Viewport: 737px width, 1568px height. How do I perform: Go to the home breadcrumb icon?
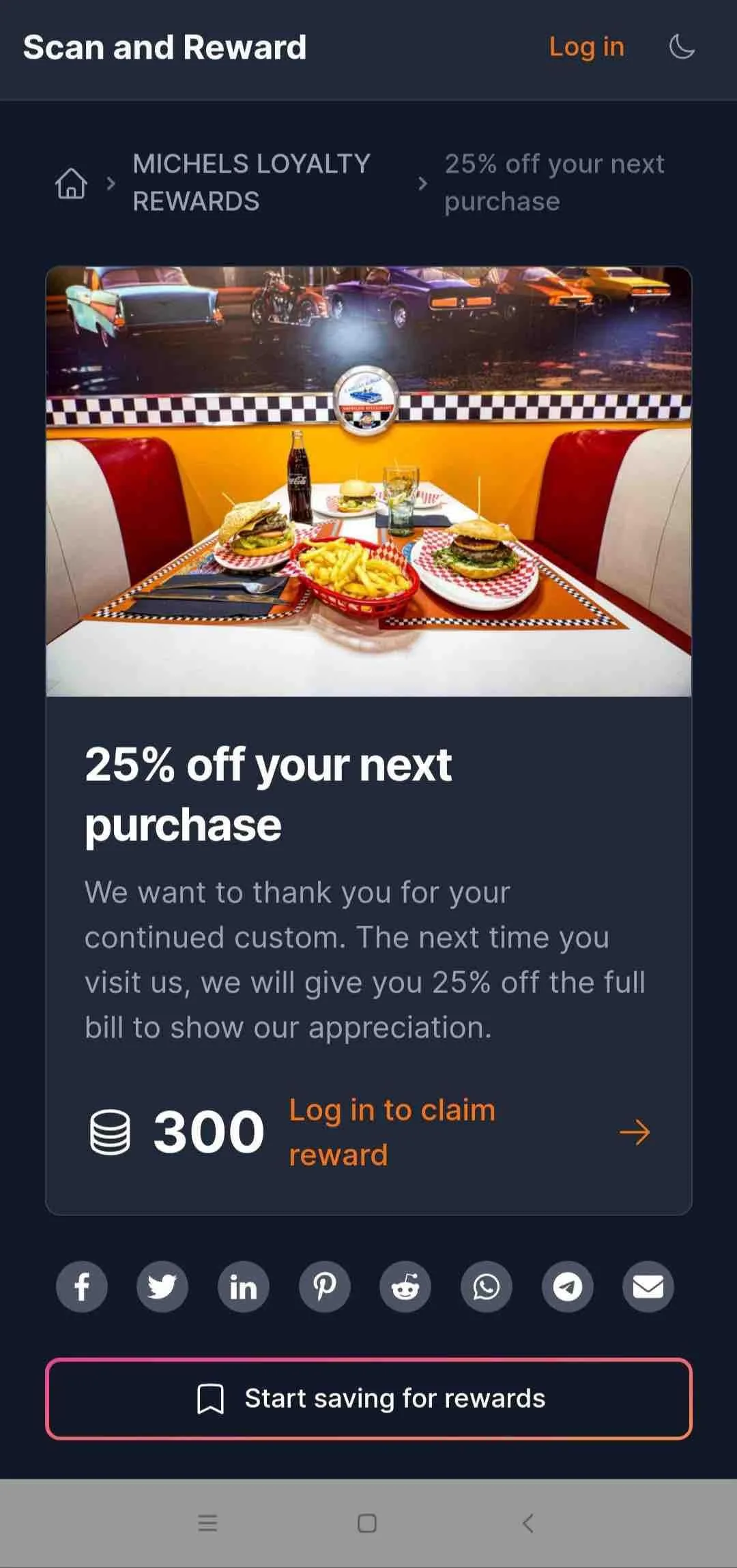(x=71, y=183)
